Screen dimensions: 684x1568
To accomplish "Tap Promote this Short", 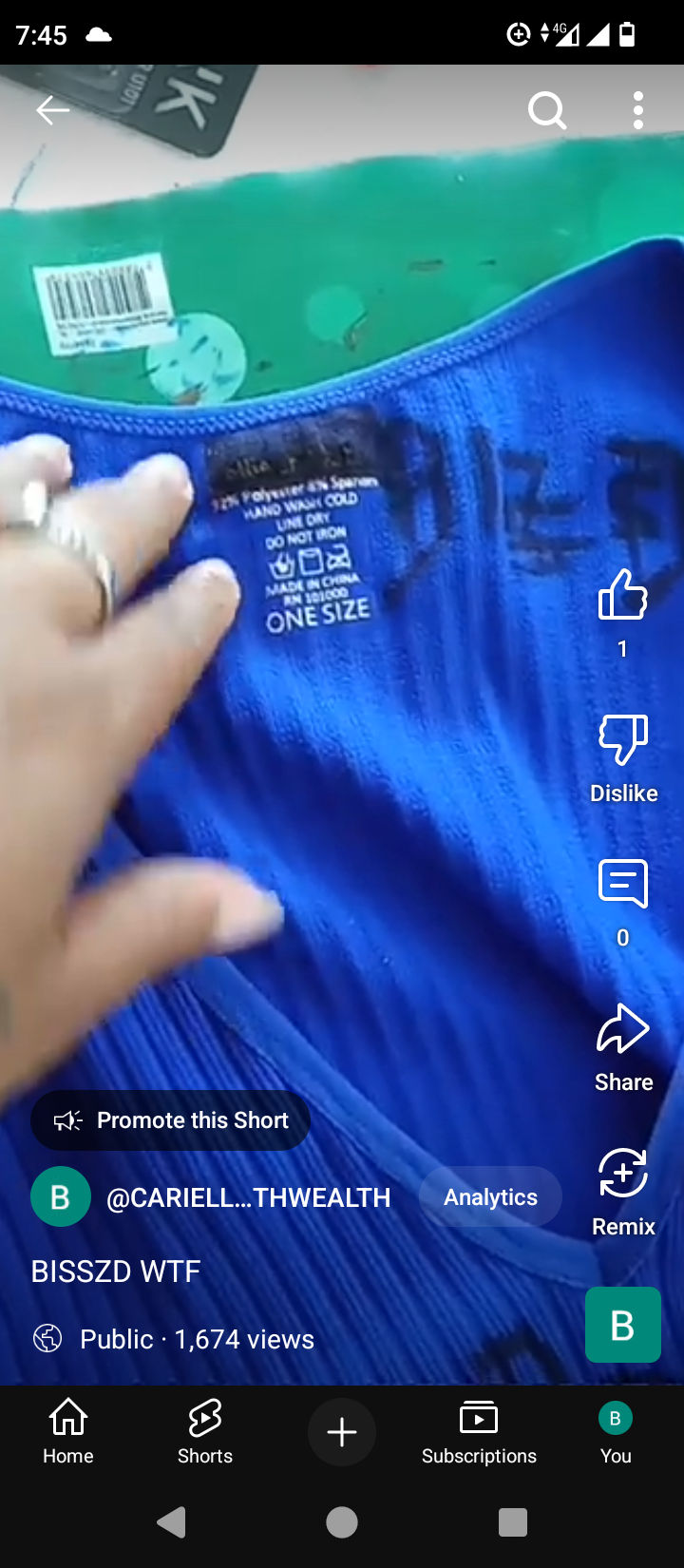I will click(x=171, y=1120).
